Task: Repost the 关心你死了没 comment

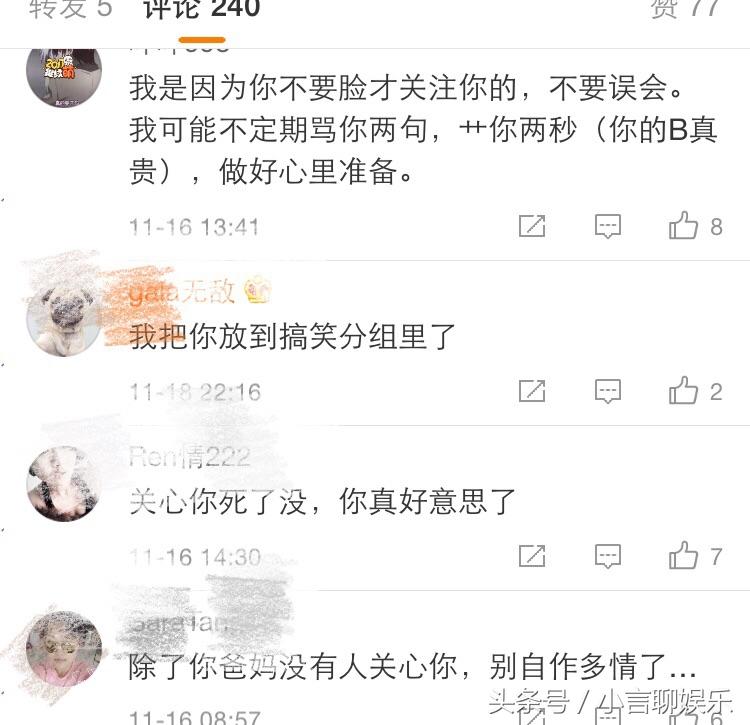Action: pos(532,555)
